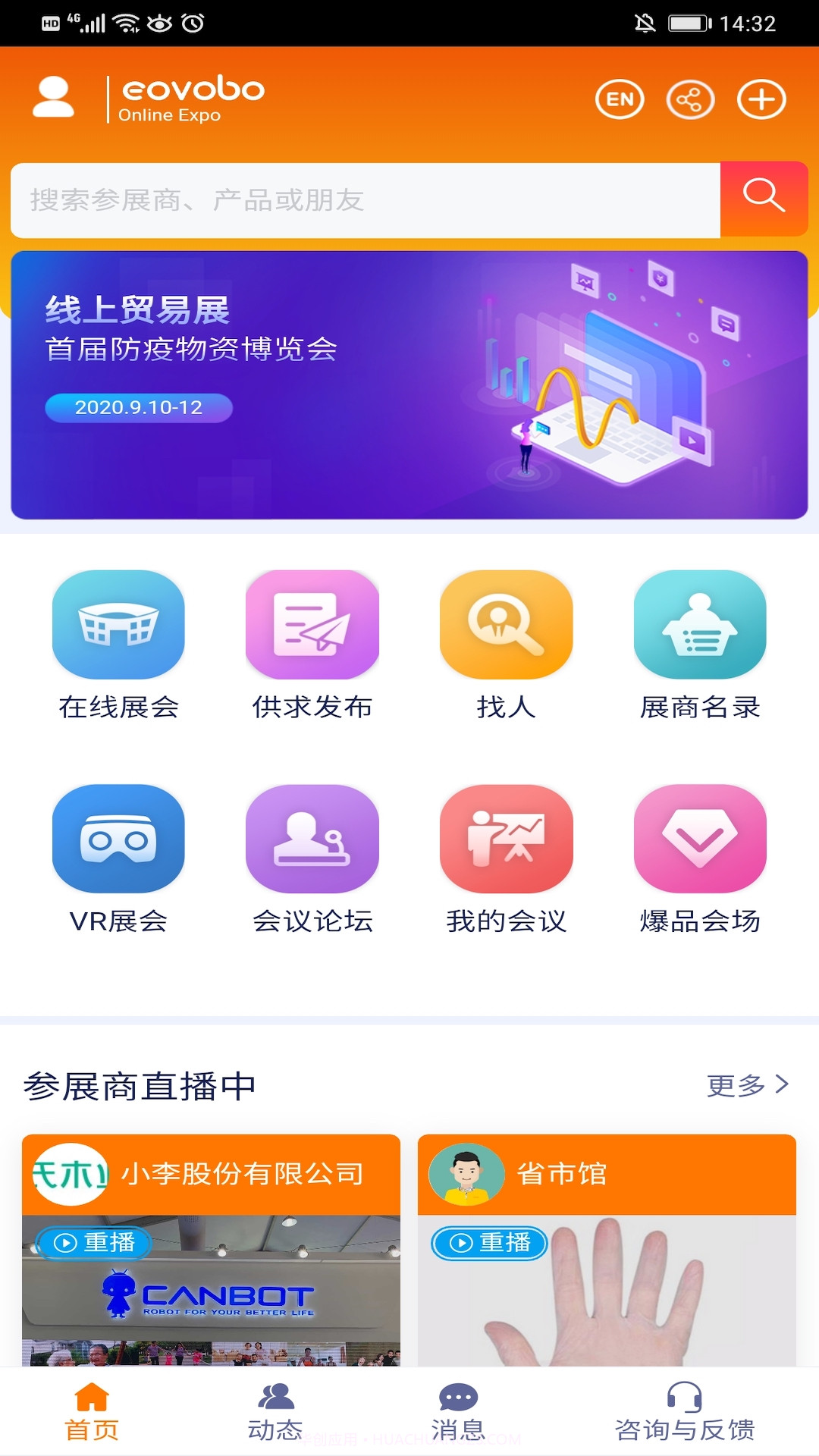Open the 爆品会场 hot products venue icon
The width and height of the screenshot is (819, 1456).
point(699,840)
